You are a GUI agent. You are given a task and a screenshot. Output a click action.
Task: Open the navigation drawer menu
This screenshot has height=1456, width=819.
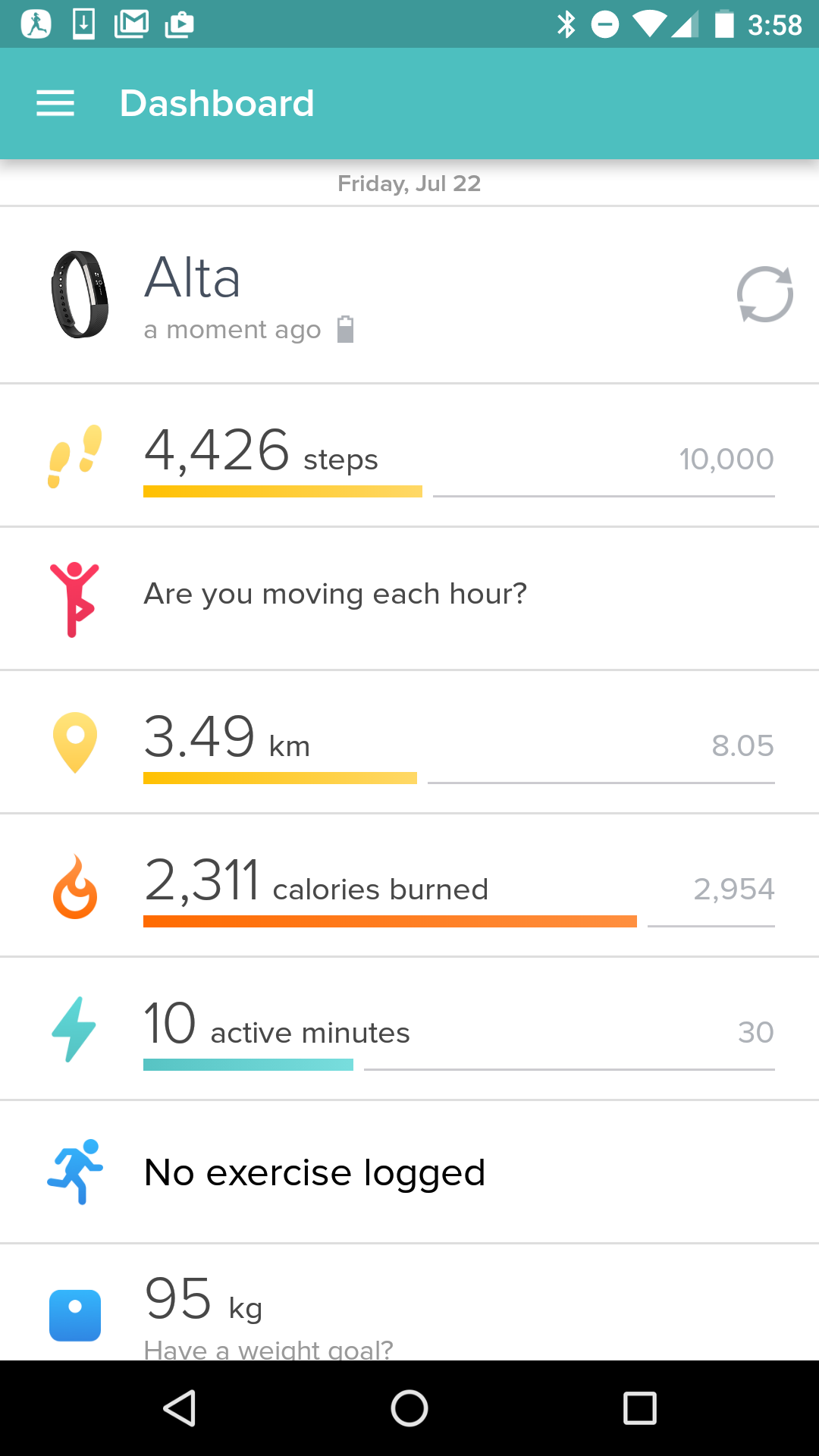[55, 103]
